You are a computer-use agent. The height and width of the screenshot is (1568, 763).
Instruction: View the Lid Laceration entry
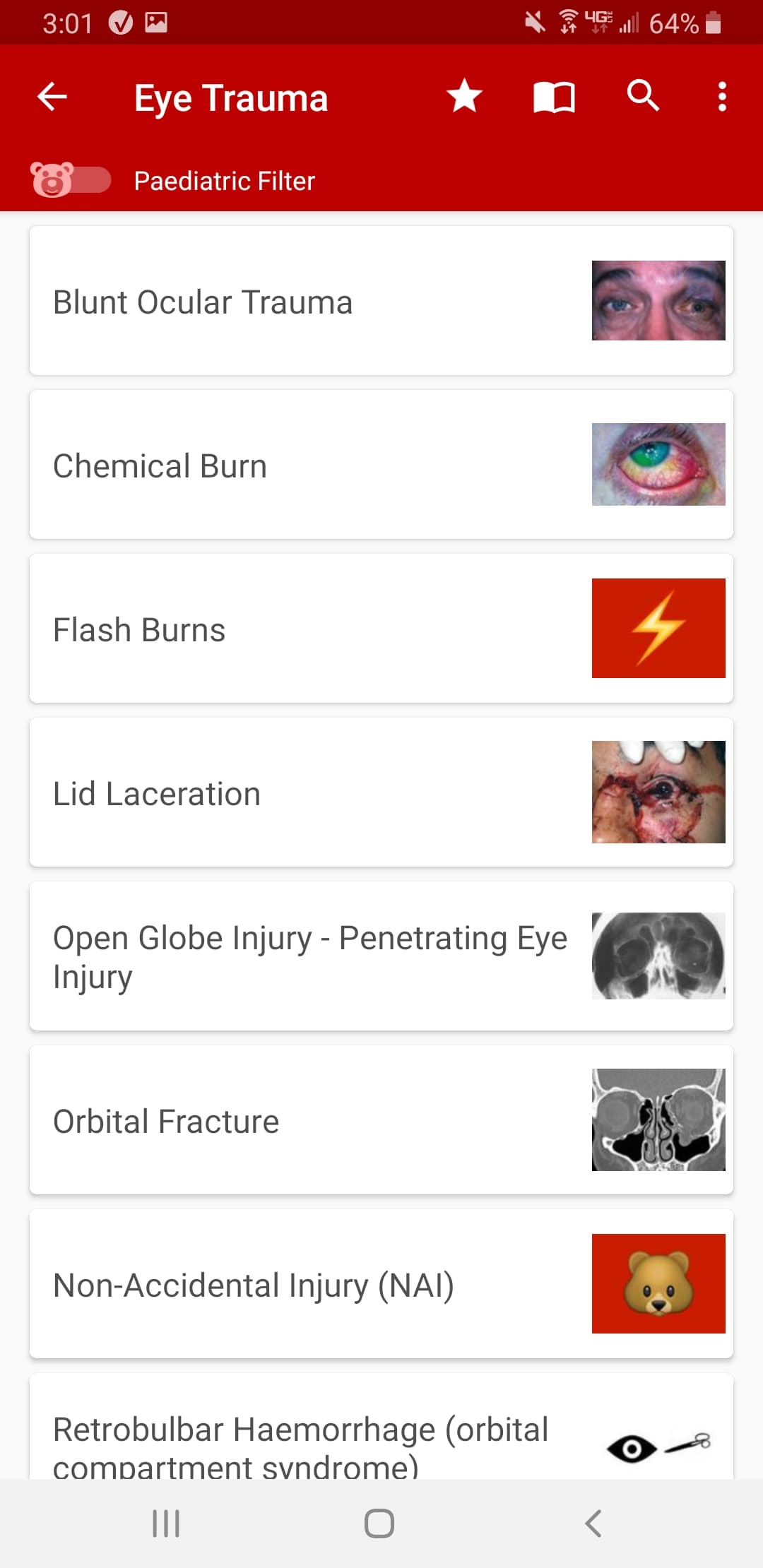pyautogui.click(x=381, y=792)
